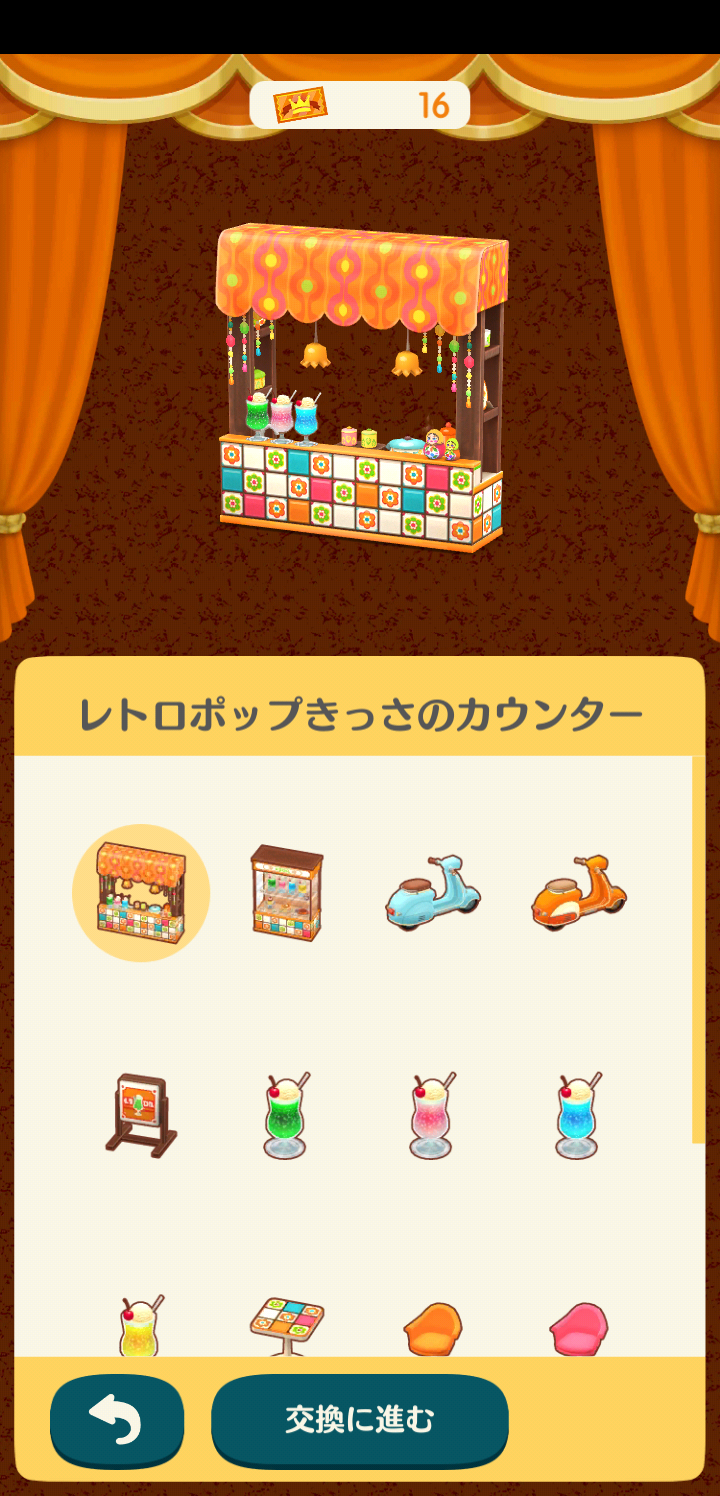Pick the pink cream soda
This screenshot has height=1496, width=720.
[x=432, y=1115]
